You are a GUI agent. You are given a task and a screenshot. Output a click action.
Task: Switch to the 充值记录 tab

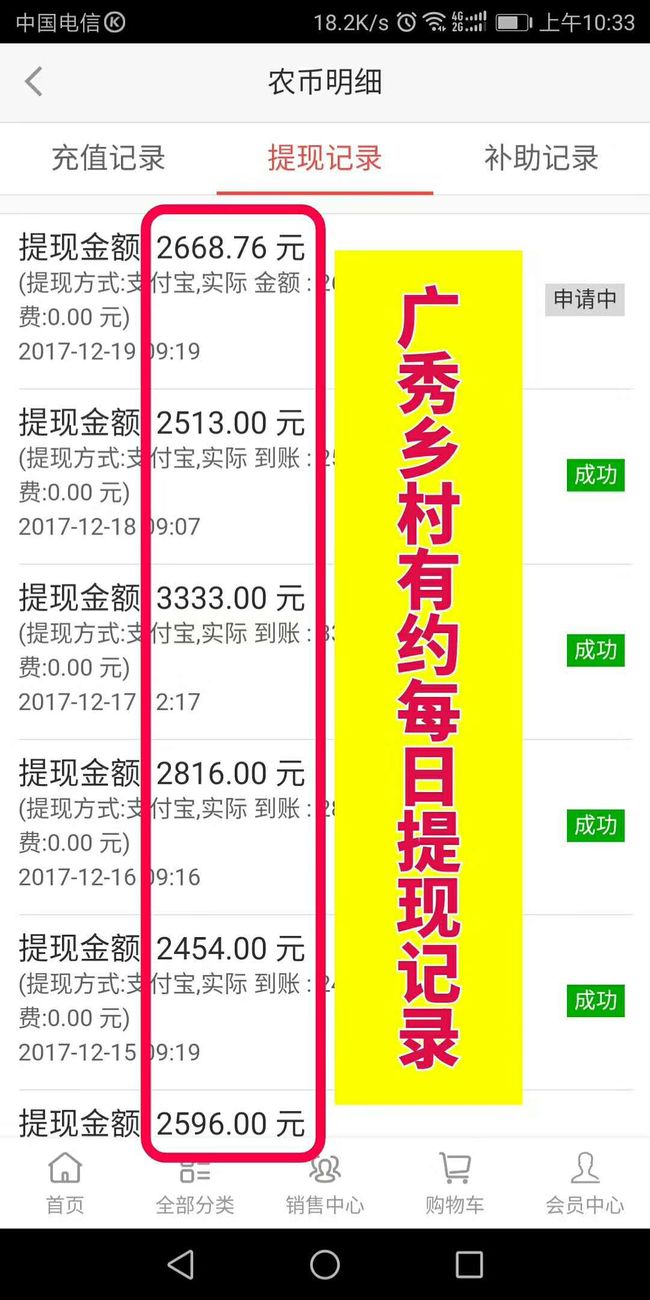click(108, 158)
